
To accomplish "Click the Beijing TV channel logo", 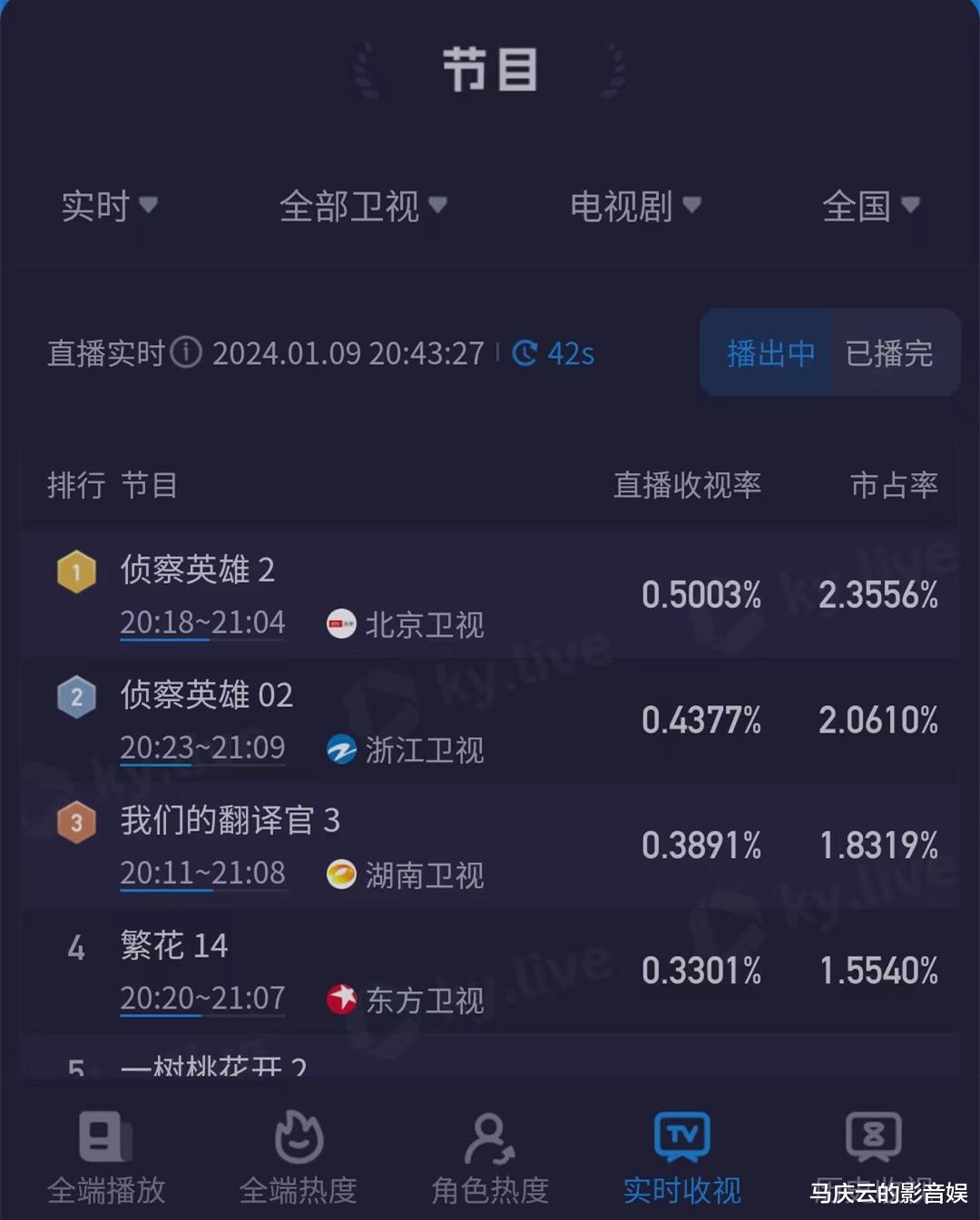I will (x=340, y=625).
